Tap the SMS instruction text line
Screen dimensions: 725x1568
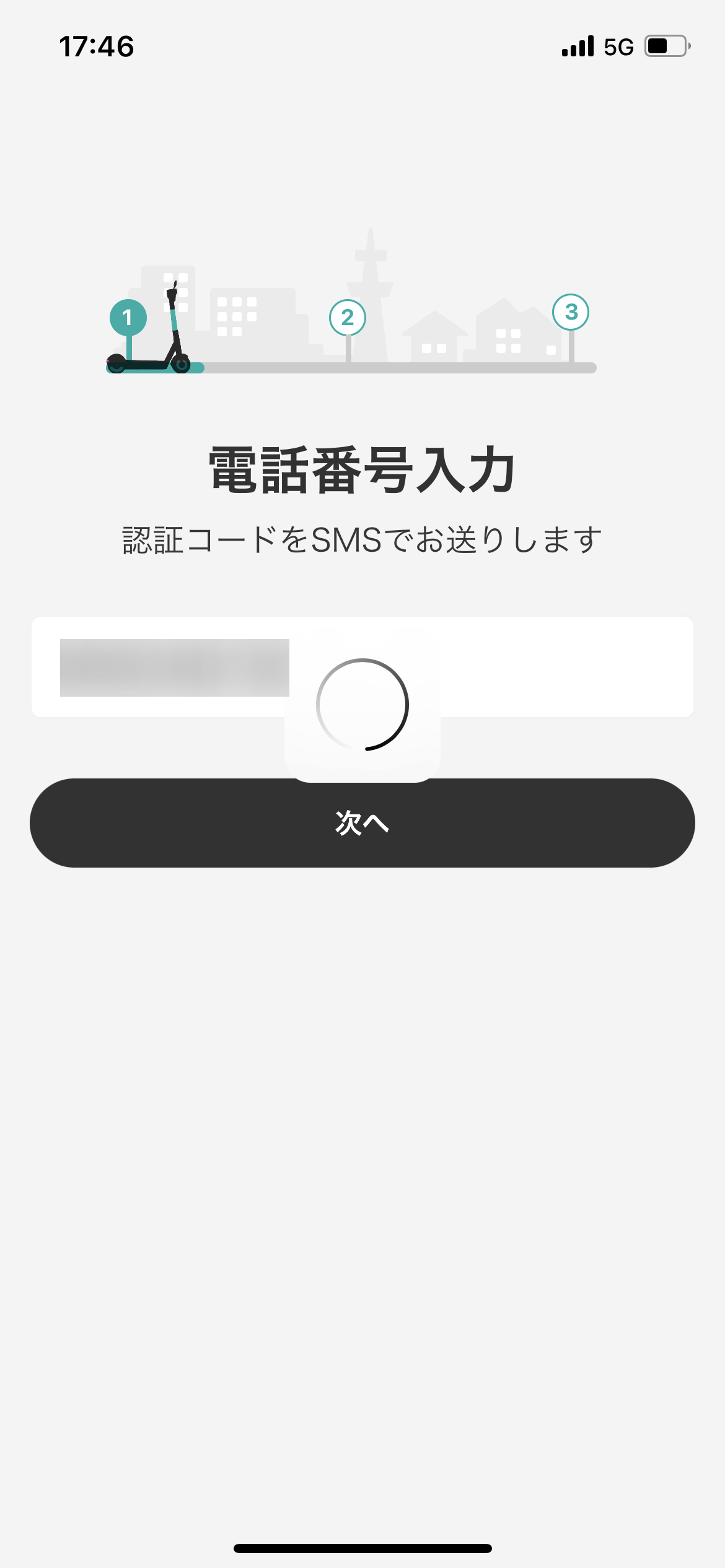pyautogui.click(x=362, y=539)
